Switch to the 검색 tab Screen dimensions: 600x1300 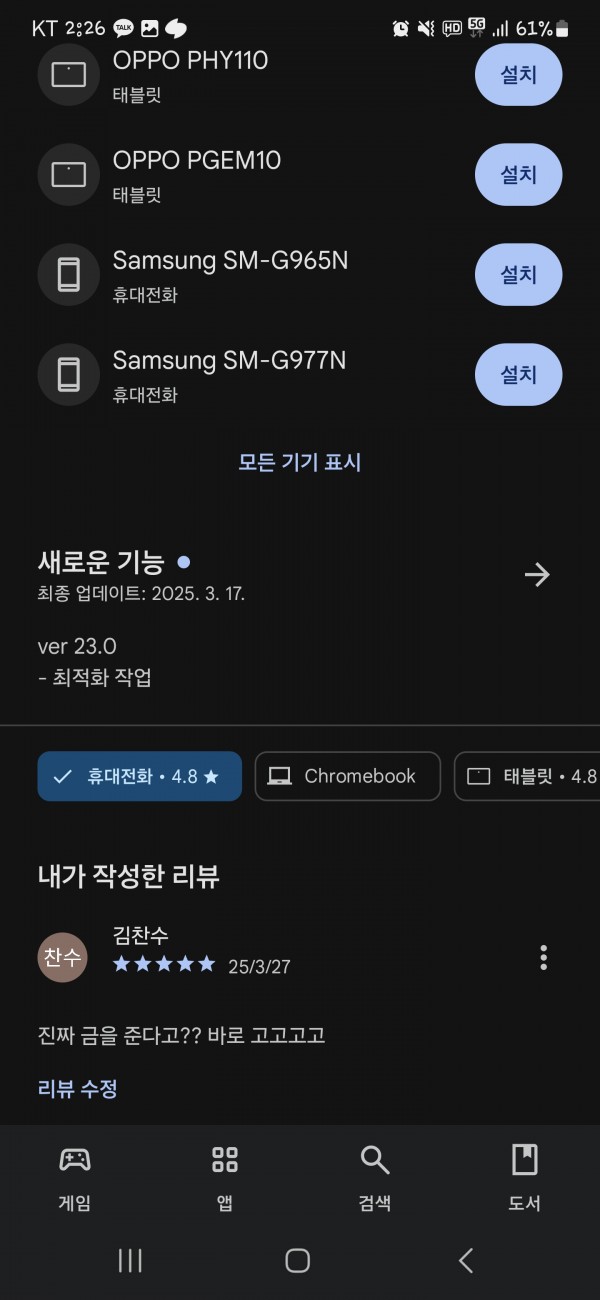pyautogui.click(x=375, y=1178)
